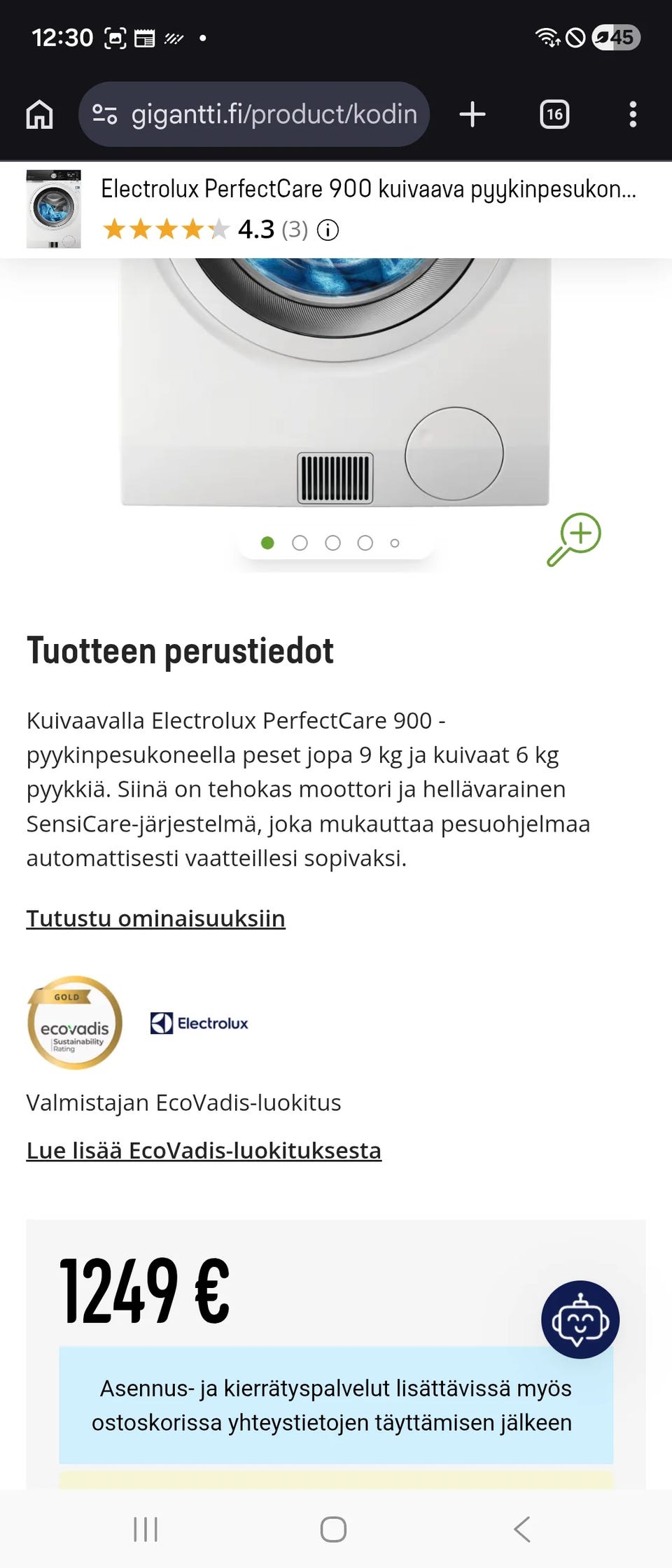
Task: Open Lue lisää EcoVadis-luokituksesta link
Action: (204, 1149)
